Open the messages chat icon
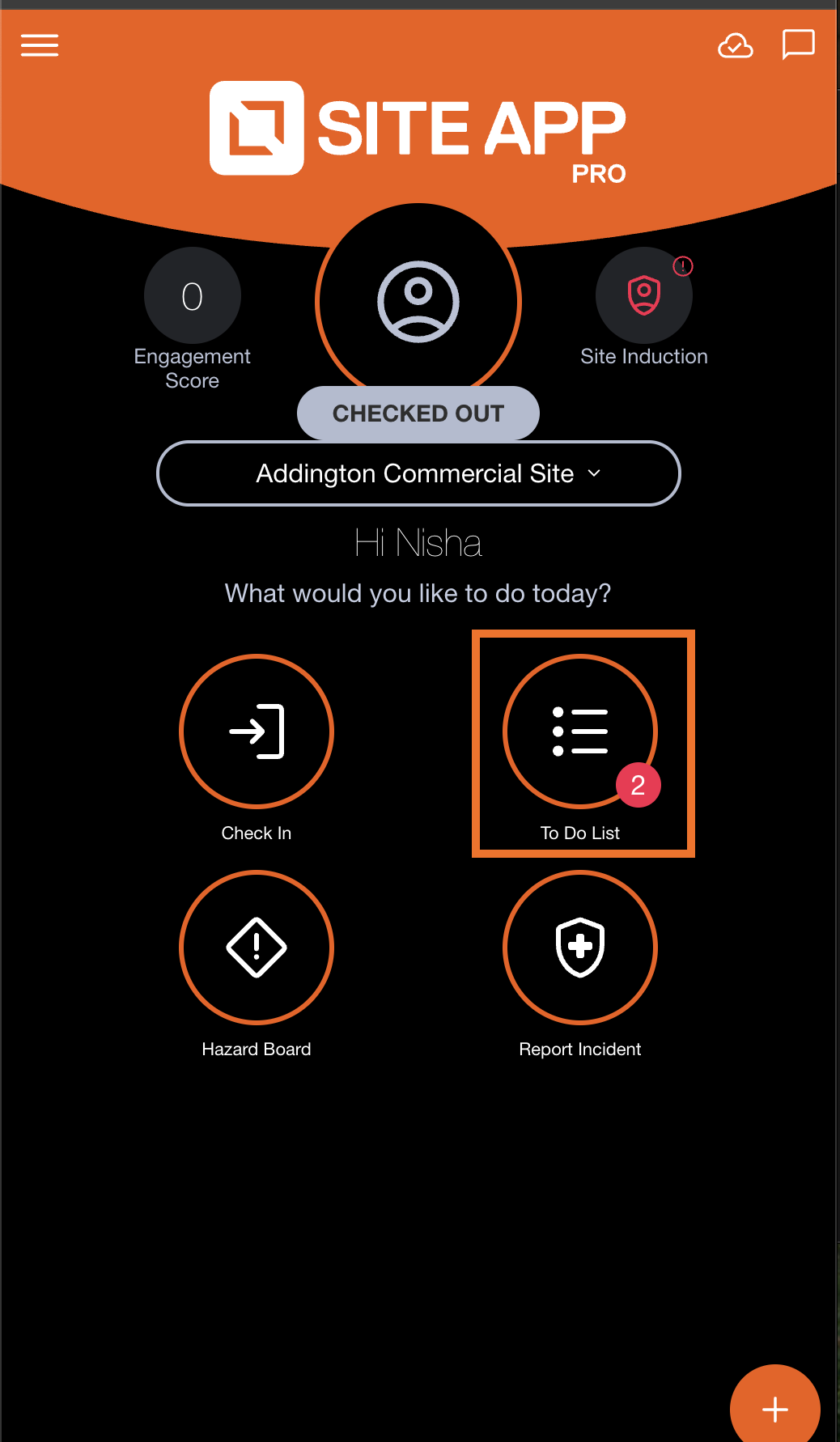The image size is (840, 1442). pyautogui.click(x=798, y=45)
